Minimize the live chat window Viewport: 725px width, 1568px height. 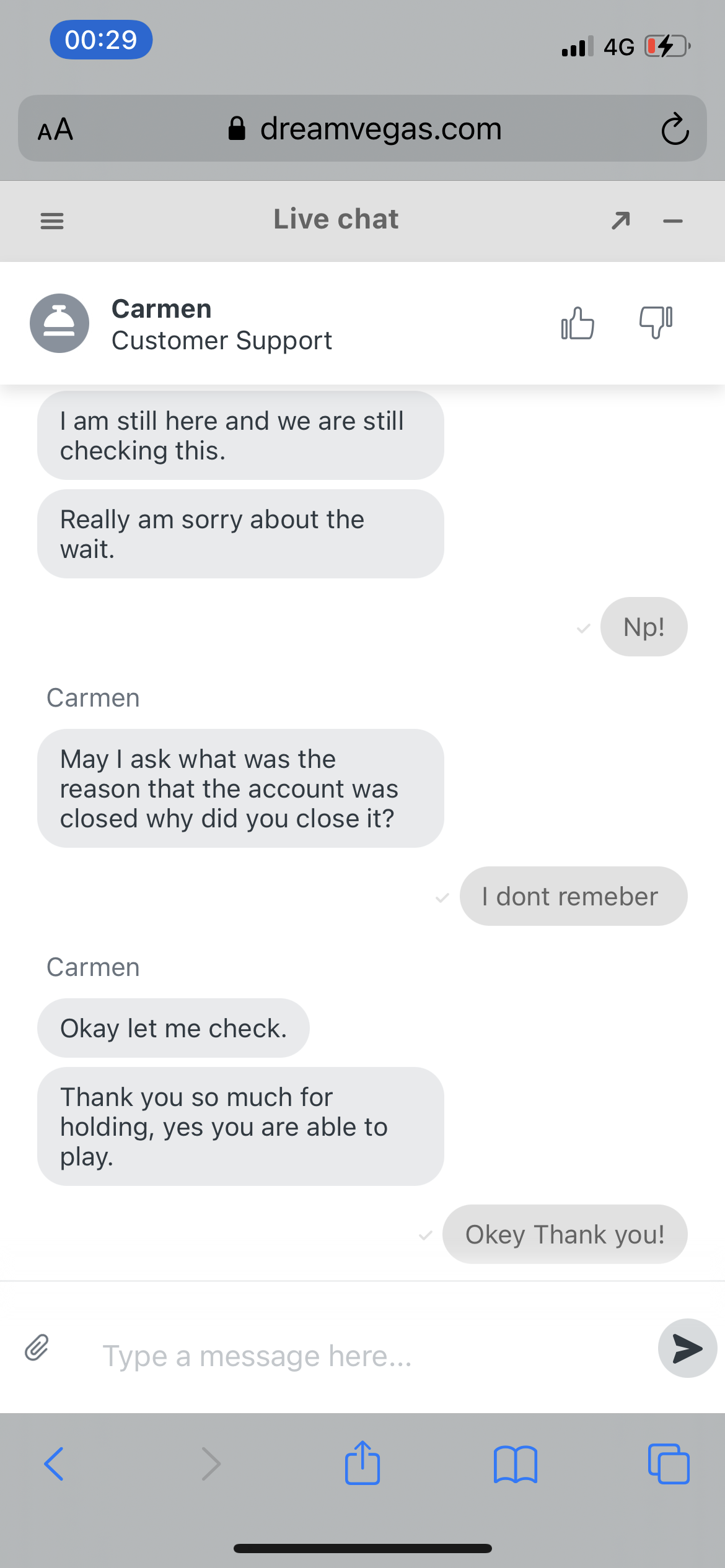point(673,220)
